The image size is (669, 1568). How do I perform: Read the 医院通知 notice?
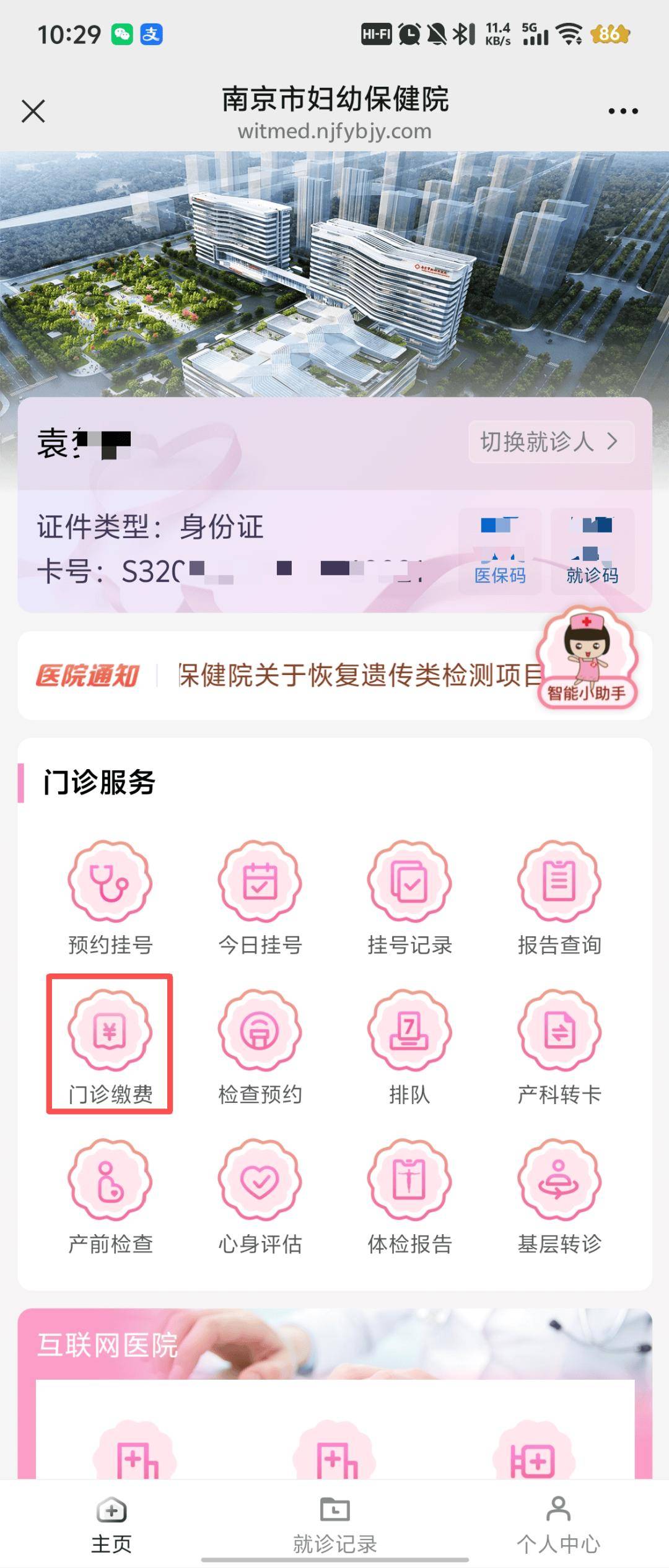pos(353,676)
